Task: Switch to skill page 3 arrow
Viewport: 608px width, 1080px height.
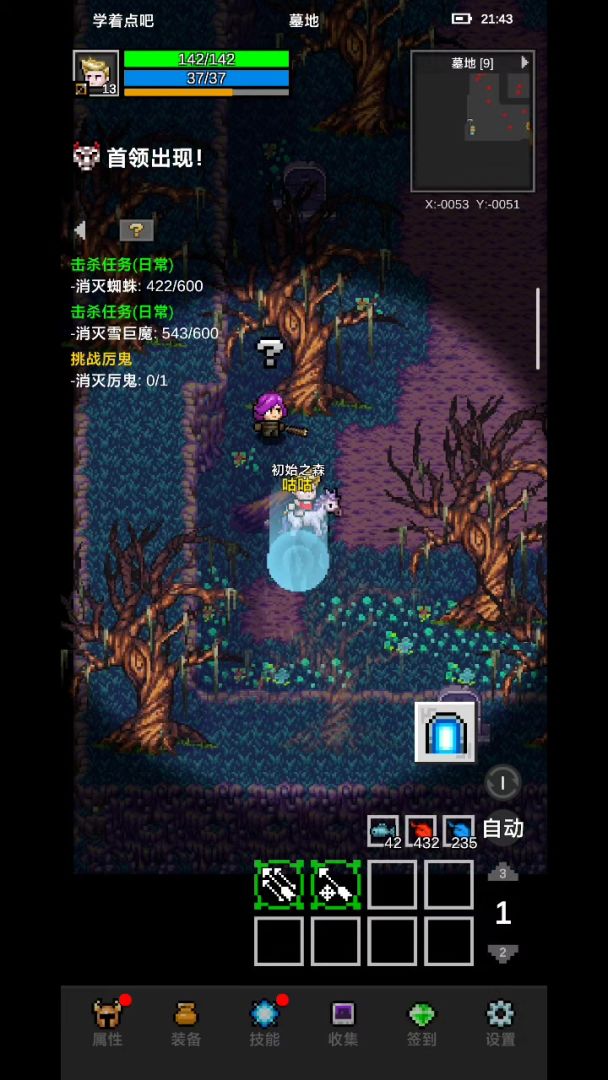Action: [503, 873]
